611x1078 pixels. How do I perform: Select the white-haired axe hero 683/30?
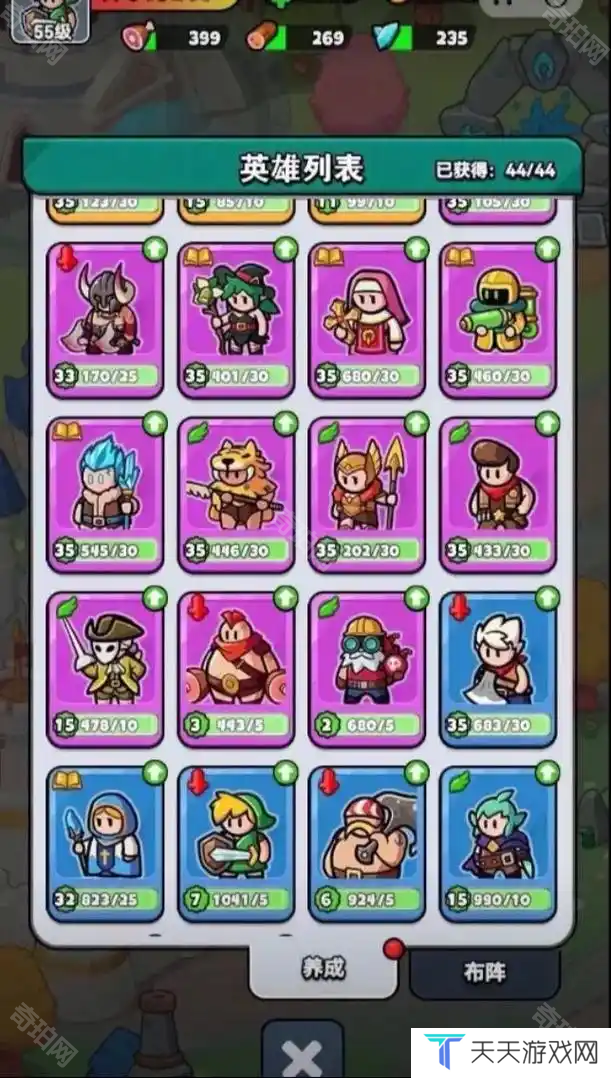[x=497, y=667]
